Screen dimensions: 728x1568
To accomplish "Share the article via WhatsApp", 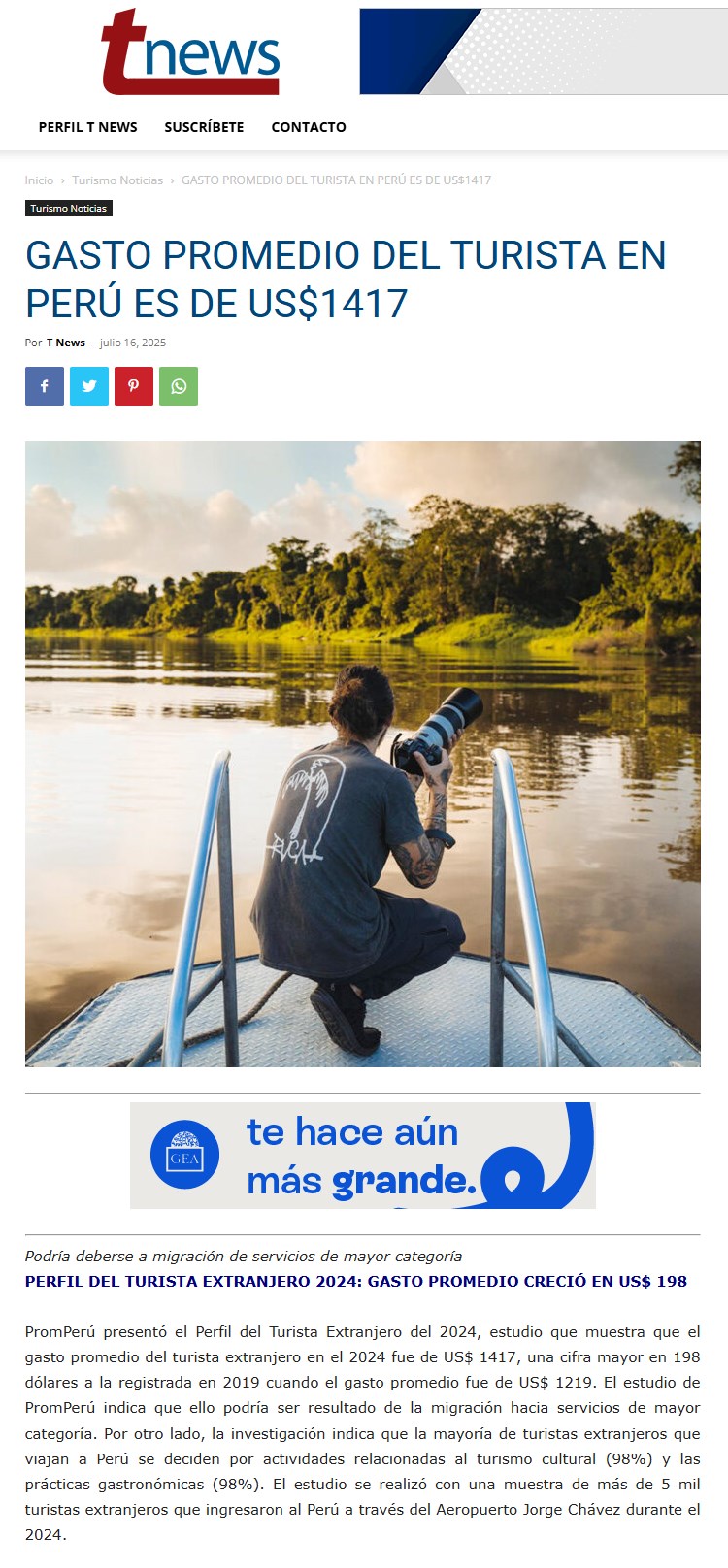I will tap(179, 386).
